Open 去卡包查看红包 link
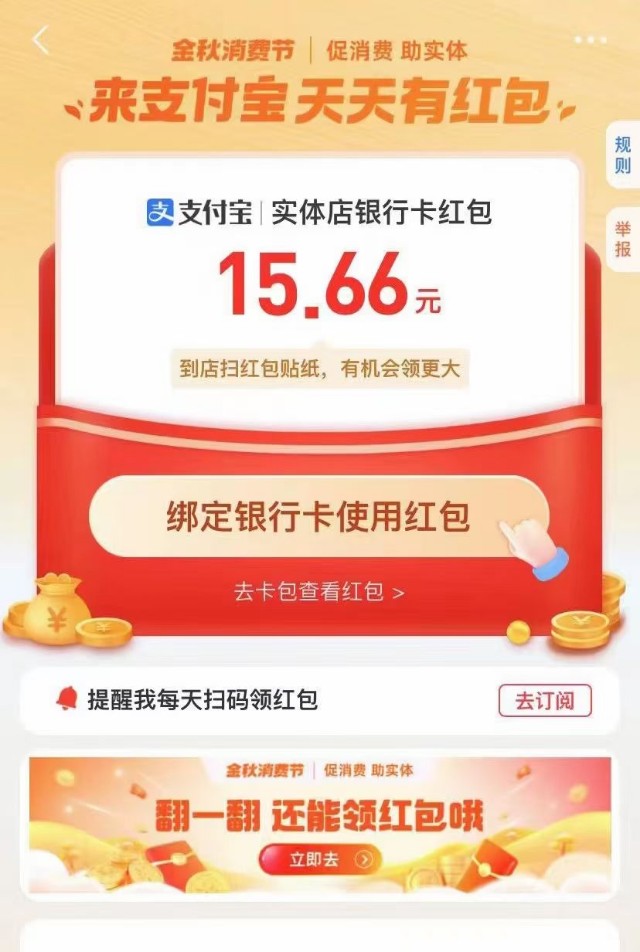Image resolution: width=640 pixels, height=952 pixels. coord(319,592)
